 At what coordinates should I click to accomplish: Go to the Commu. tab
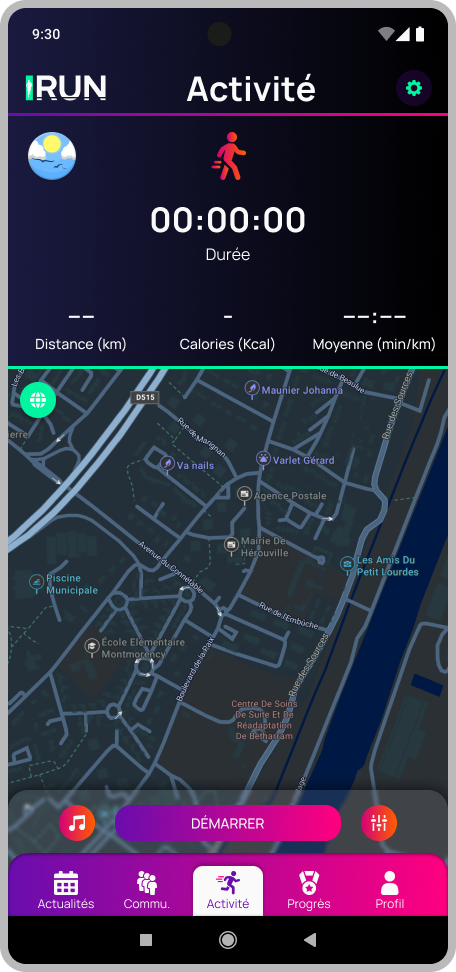pyautogui.click(x=147, y=890)
